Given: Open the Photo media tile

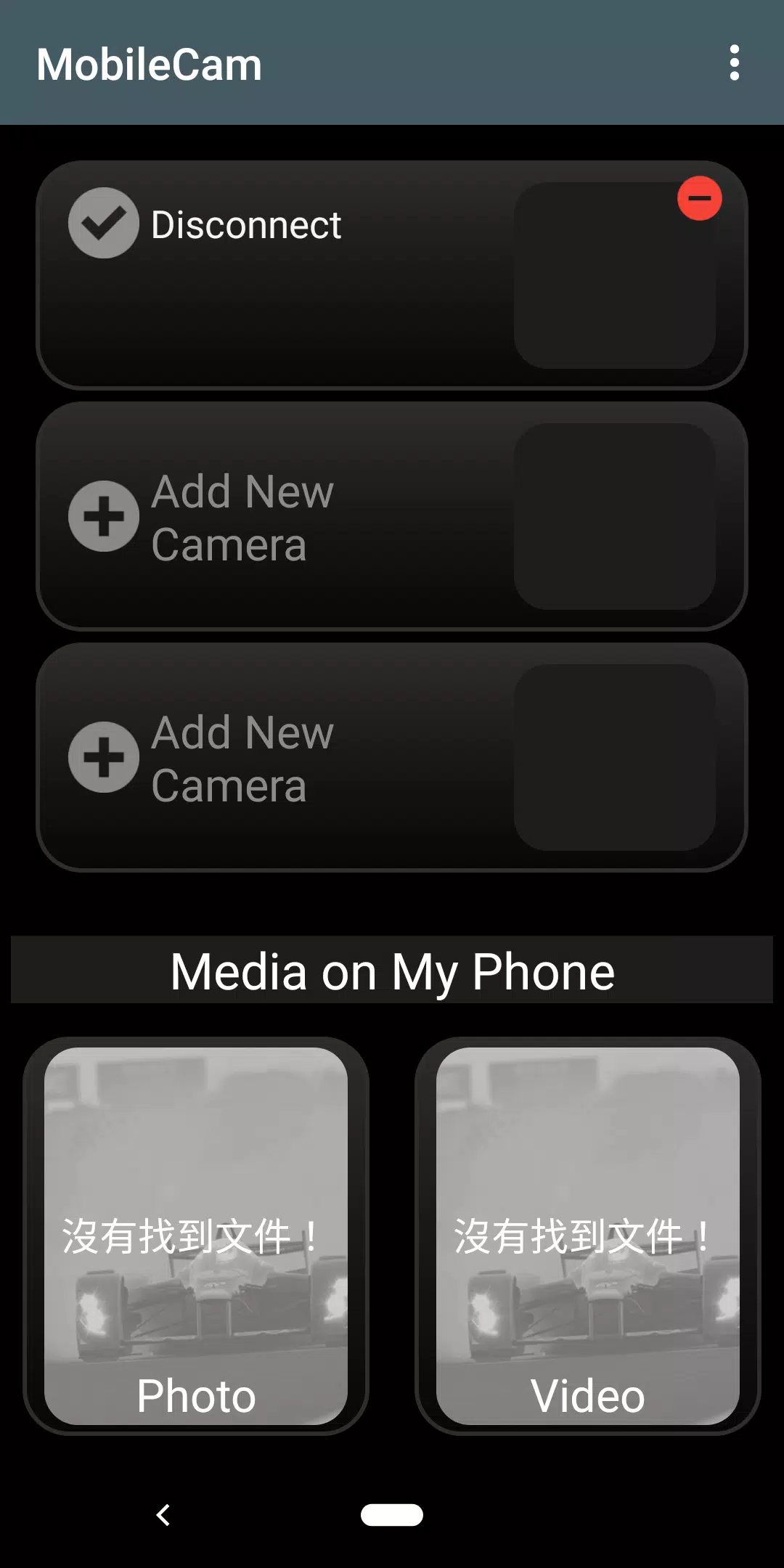Looking at the screenshot, I should click(x=196, y=1236).
